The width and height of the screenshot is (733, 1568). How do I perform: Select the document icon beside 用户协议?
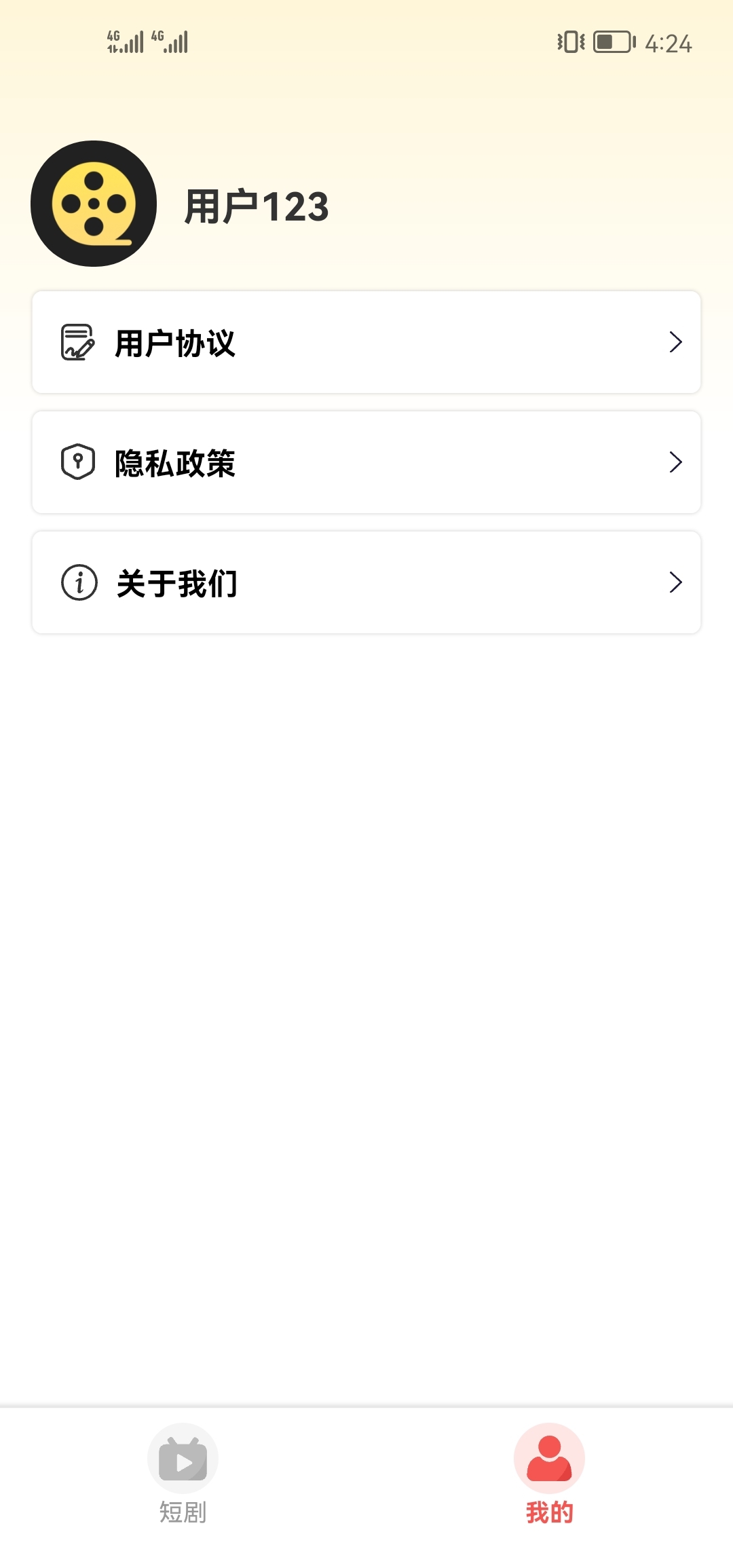[76, 341]
